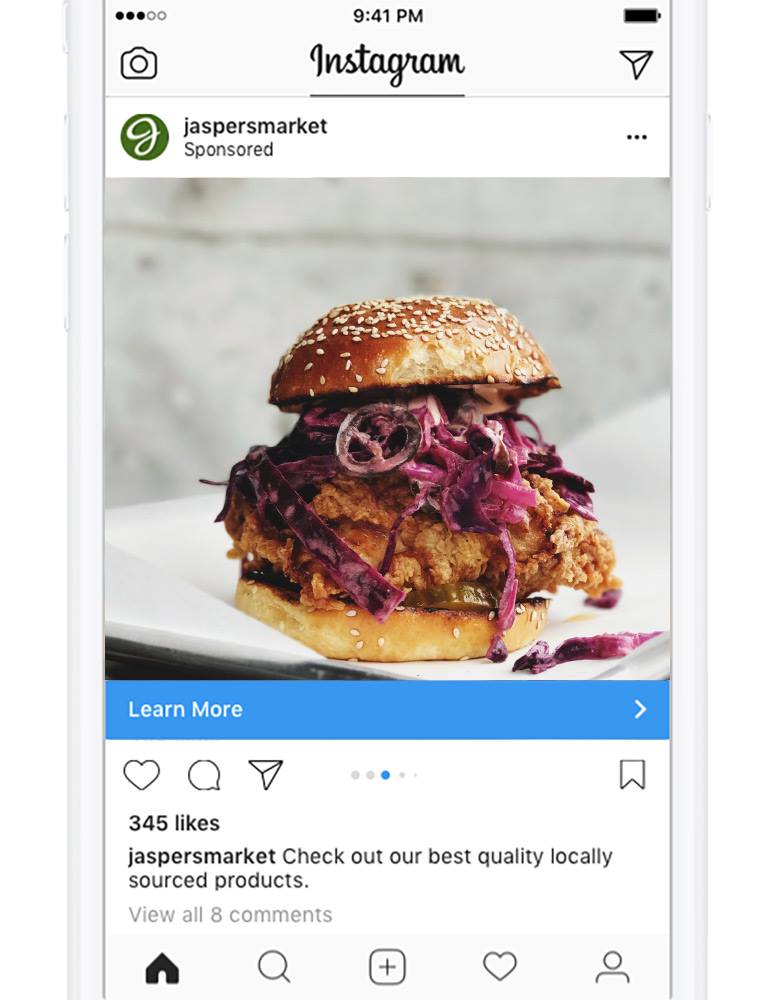Switch to the Search tab
Viewport: 775px width, 1000px height.
(274, 967)
